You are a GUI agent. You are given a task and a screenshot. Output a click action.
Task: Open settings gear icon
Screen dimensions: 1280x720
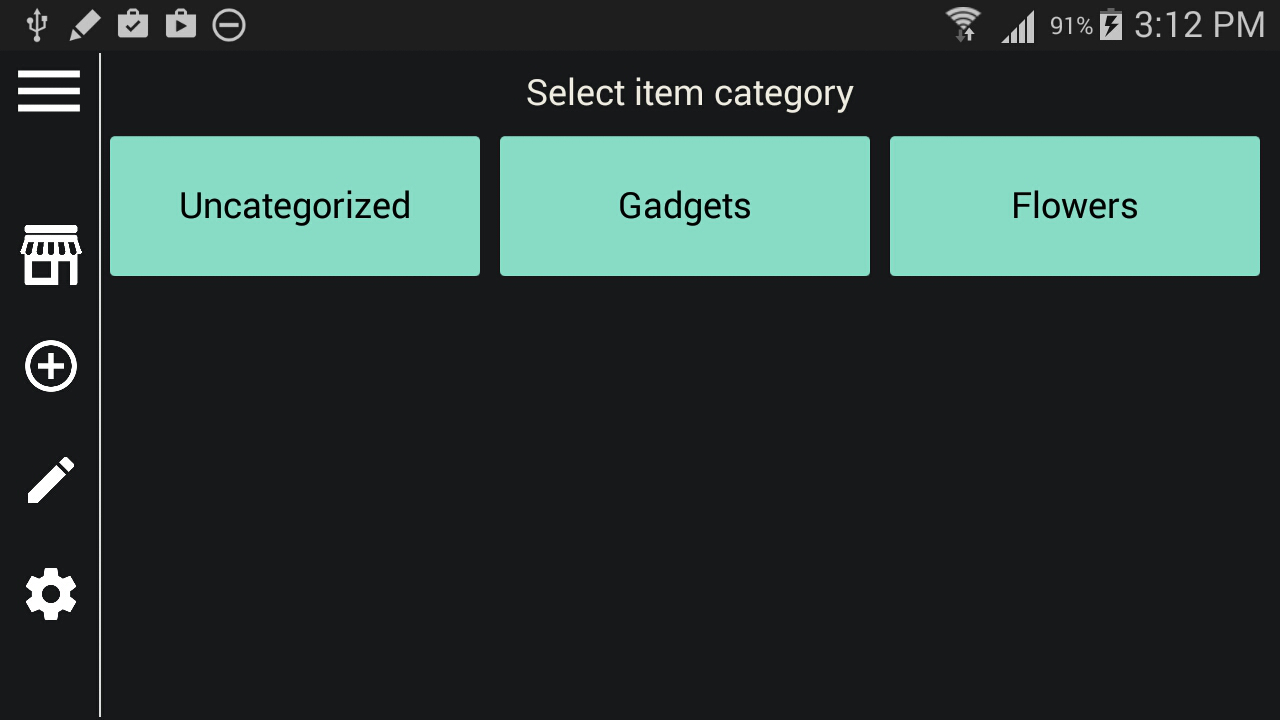tap(51, 594)
